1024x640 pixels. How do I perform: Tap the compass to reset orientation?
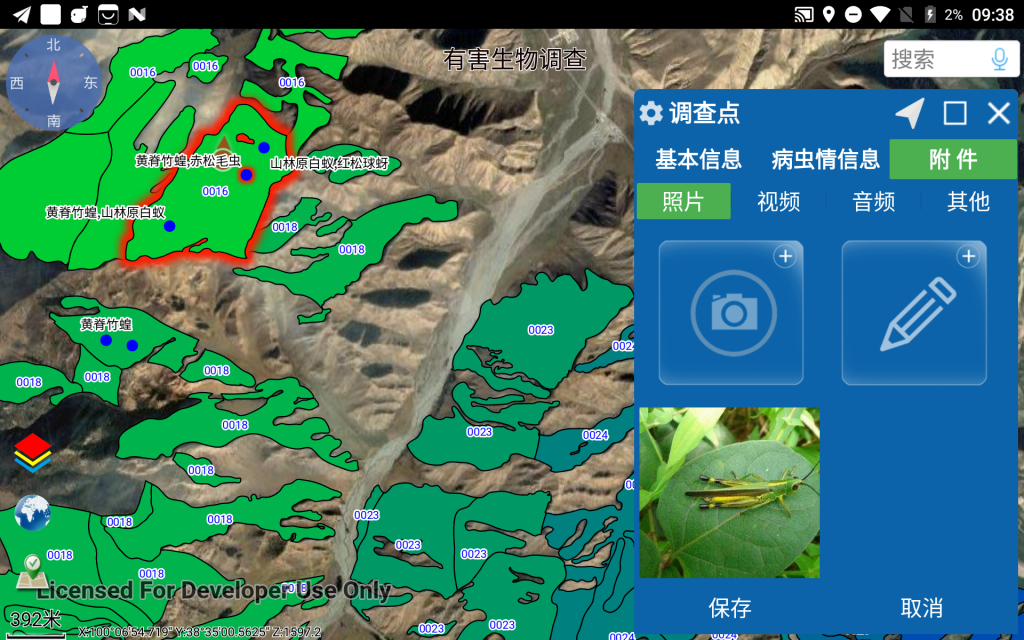tap(54, 83)
